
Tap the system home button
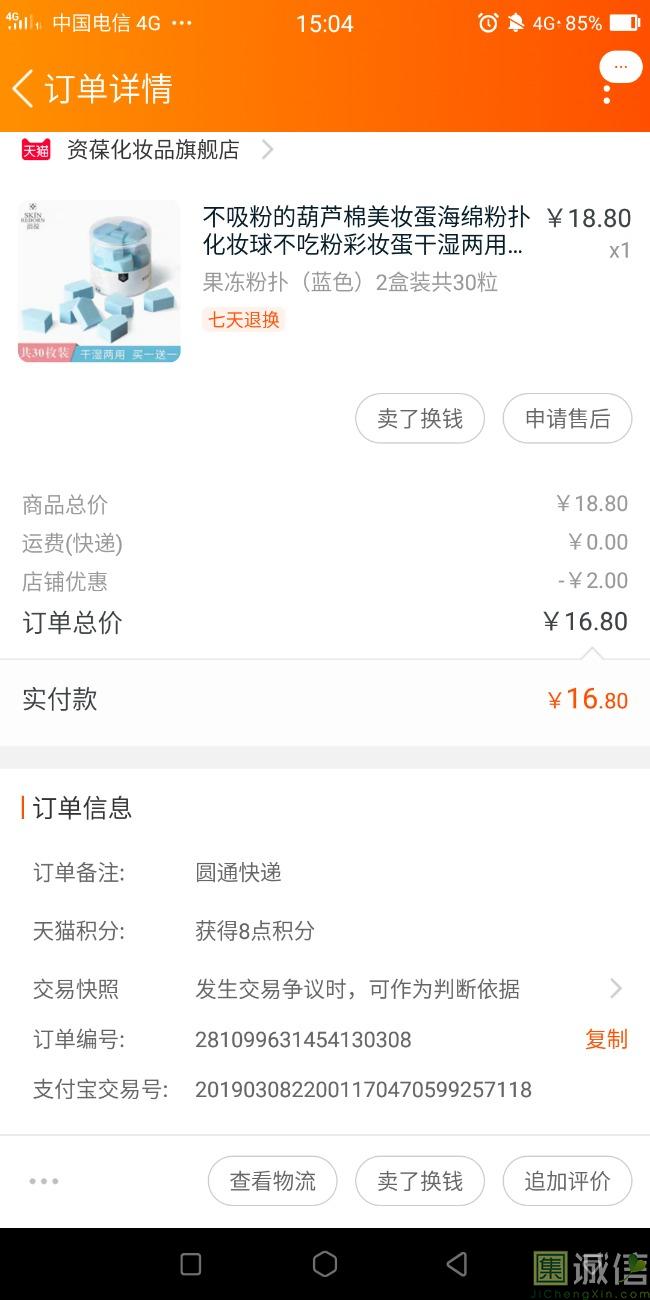[325, 1264]
